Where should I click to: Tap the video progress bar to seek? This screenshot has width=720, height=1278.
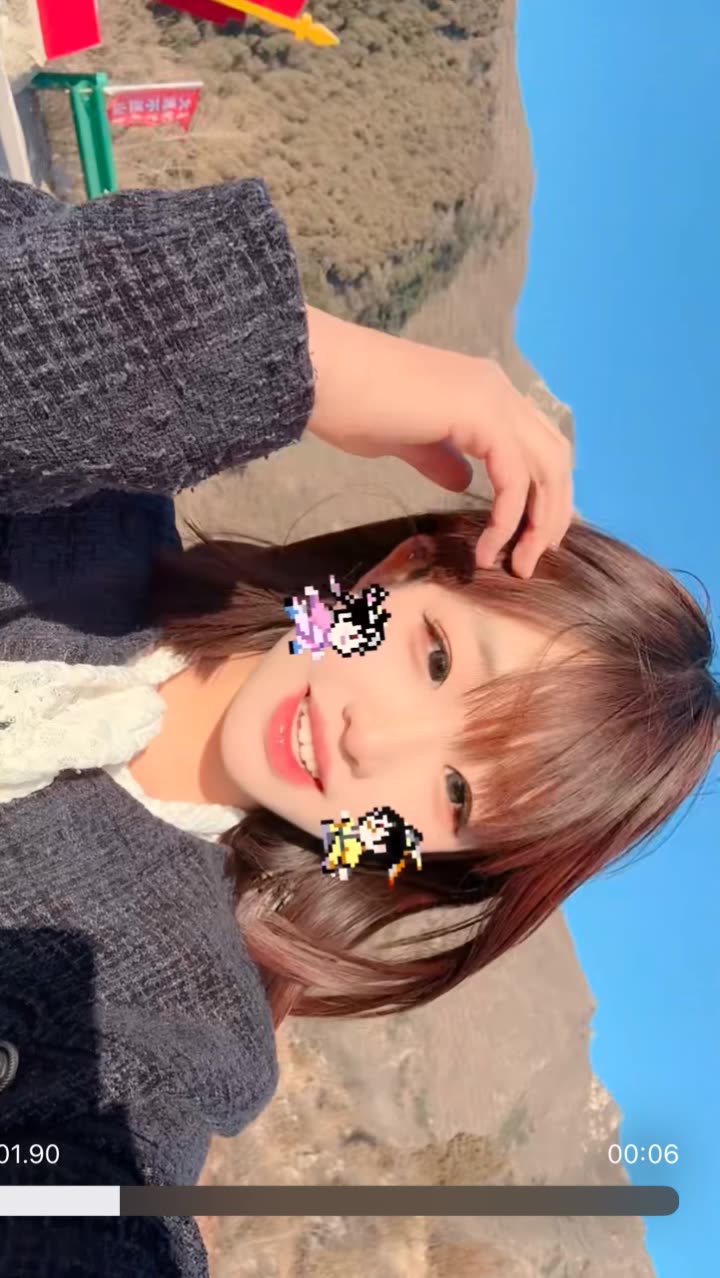pos(340,1201)
